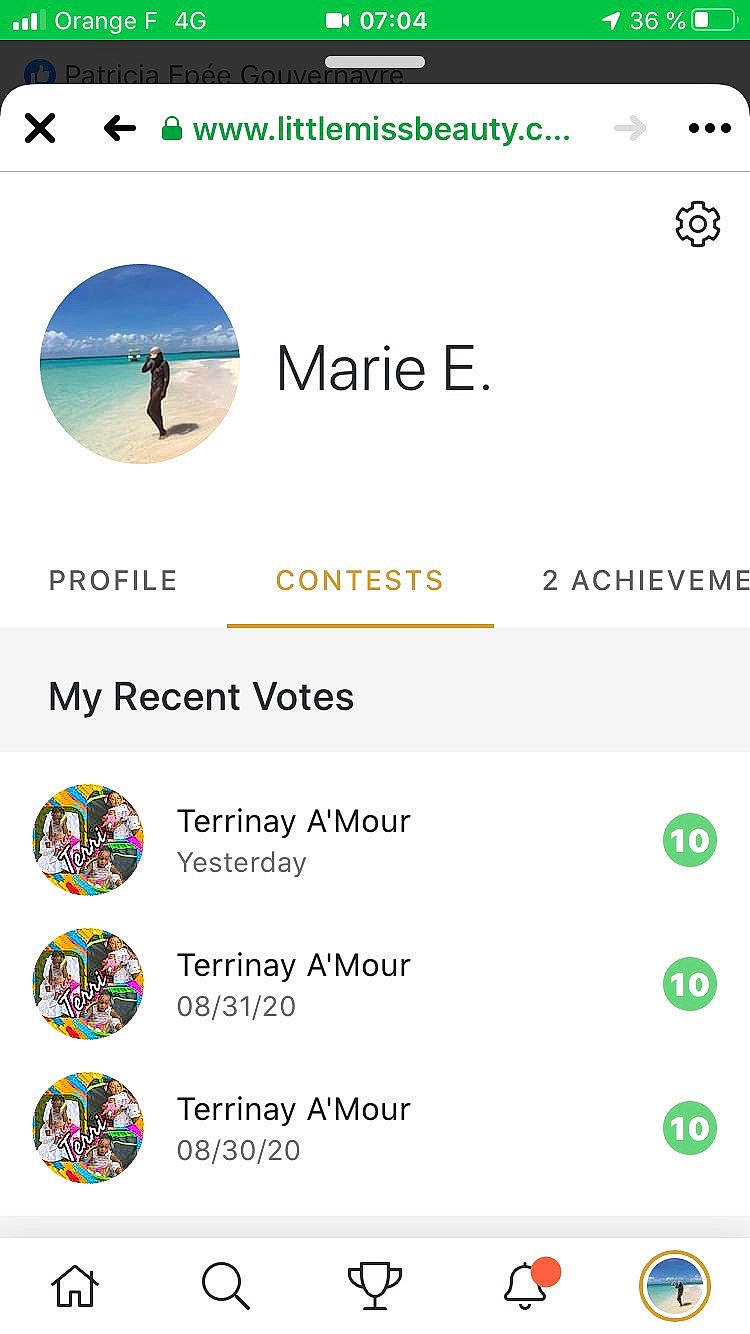Open the search icon in the bottom bar
The height and width of the screenshot is (1334, 750).
pos(225,1285)
